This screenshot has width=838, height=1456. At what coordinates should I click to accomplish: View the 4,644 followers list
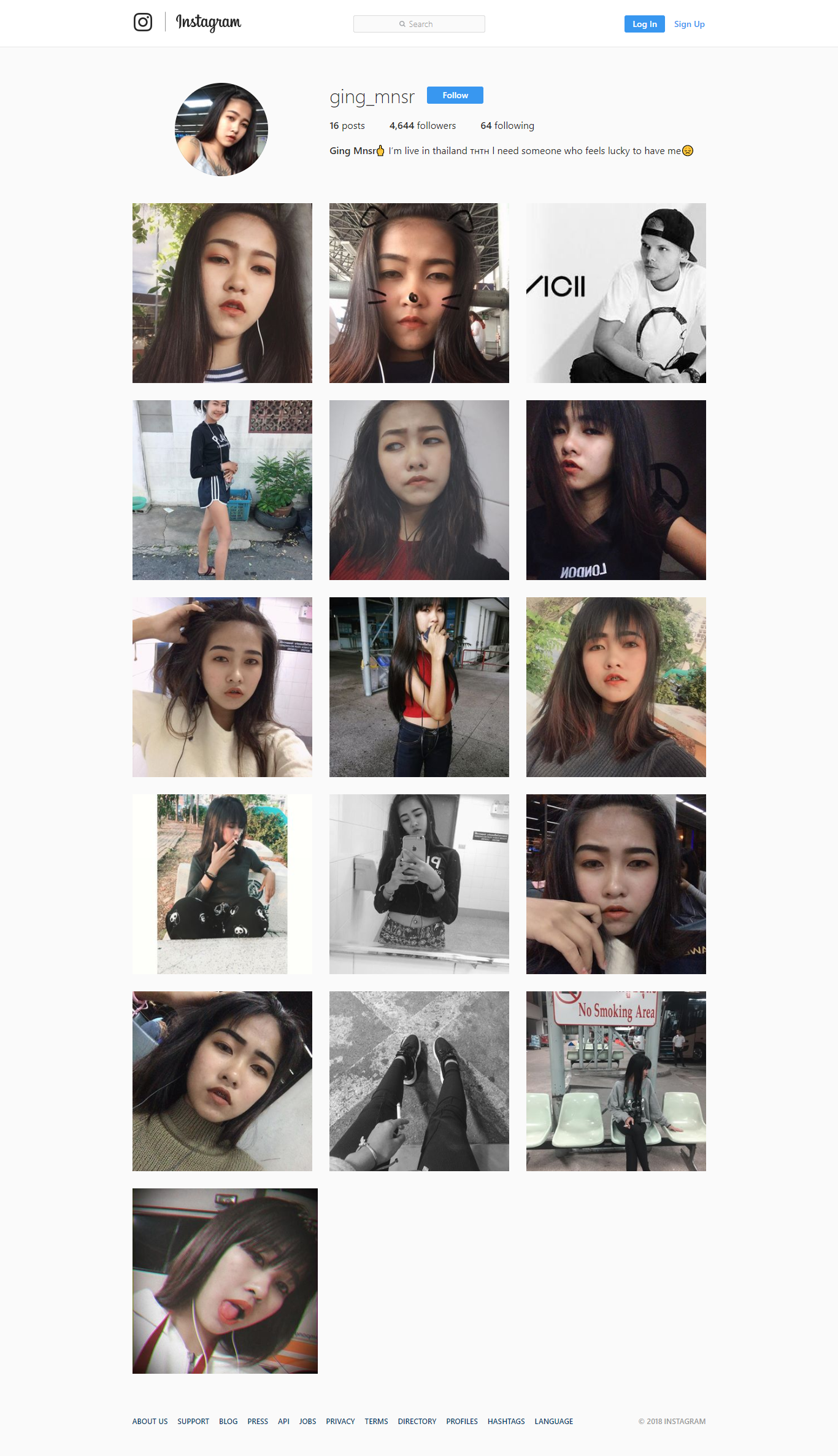tap(422, 125)
